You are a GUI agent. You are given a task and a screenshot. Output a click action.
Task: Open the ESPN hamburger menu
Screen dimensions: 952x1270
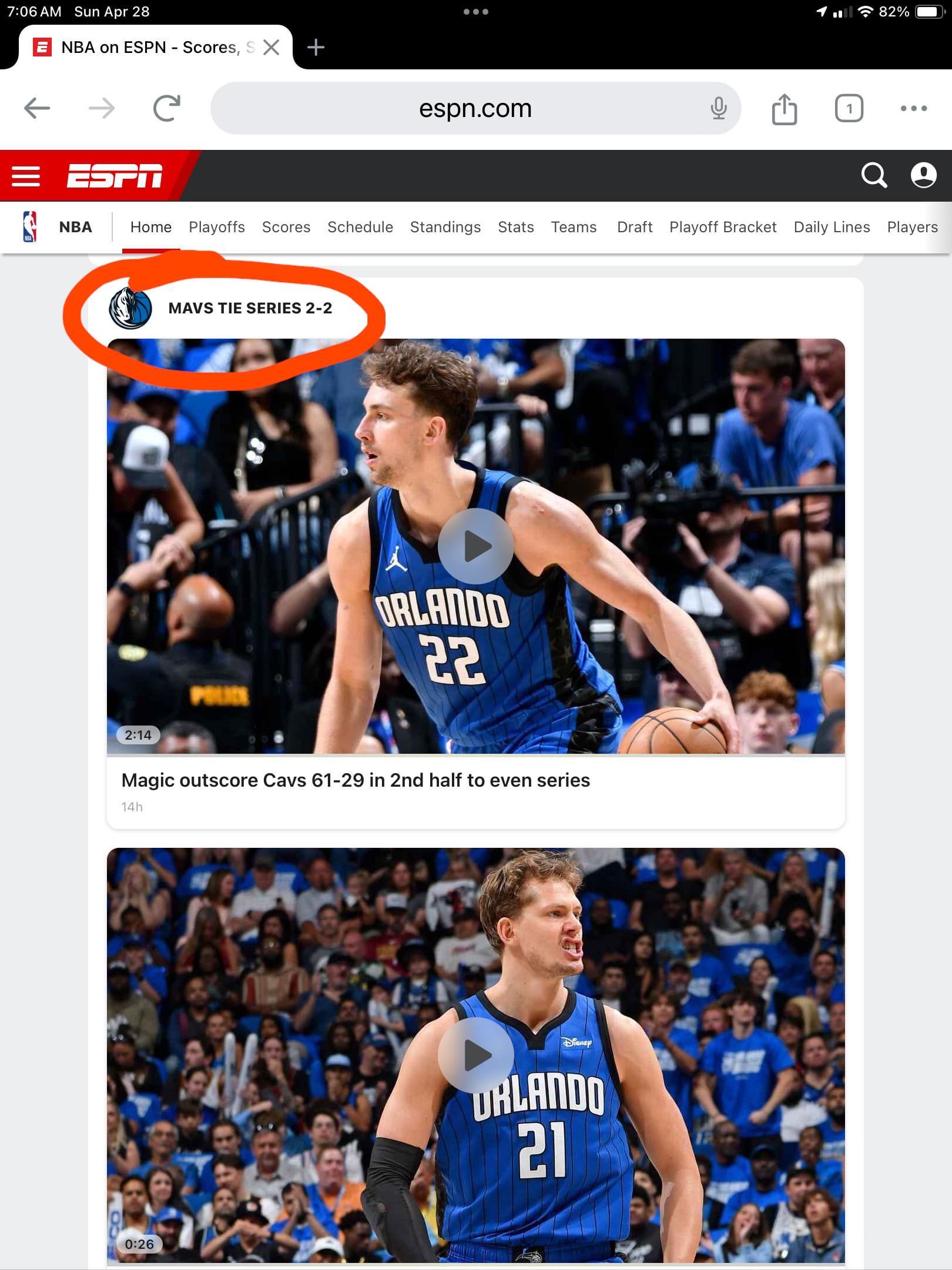(26, 176)
